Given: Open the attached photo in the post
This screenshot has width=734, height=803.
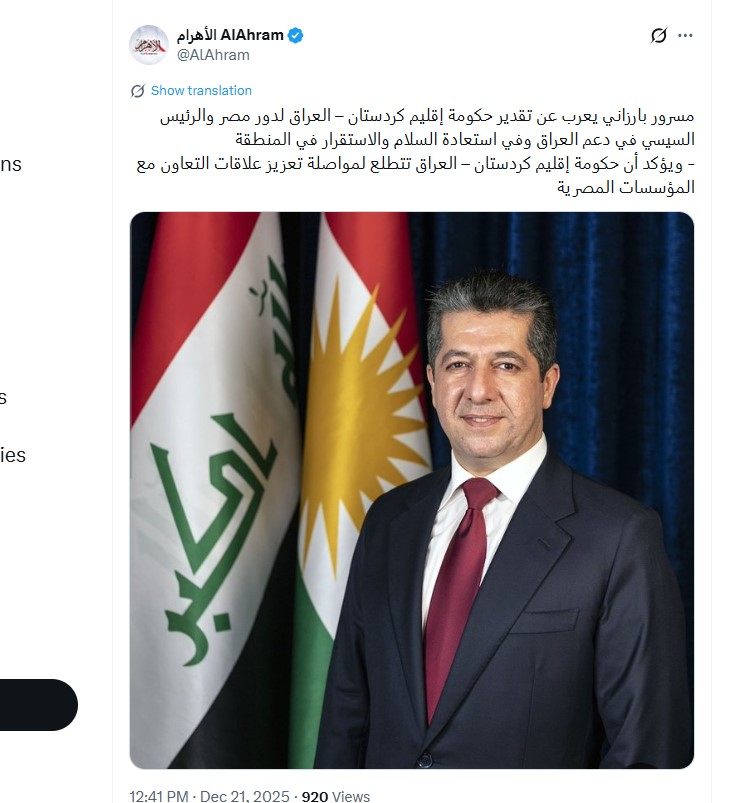Looking at the screenshot, I should [411, 490].
